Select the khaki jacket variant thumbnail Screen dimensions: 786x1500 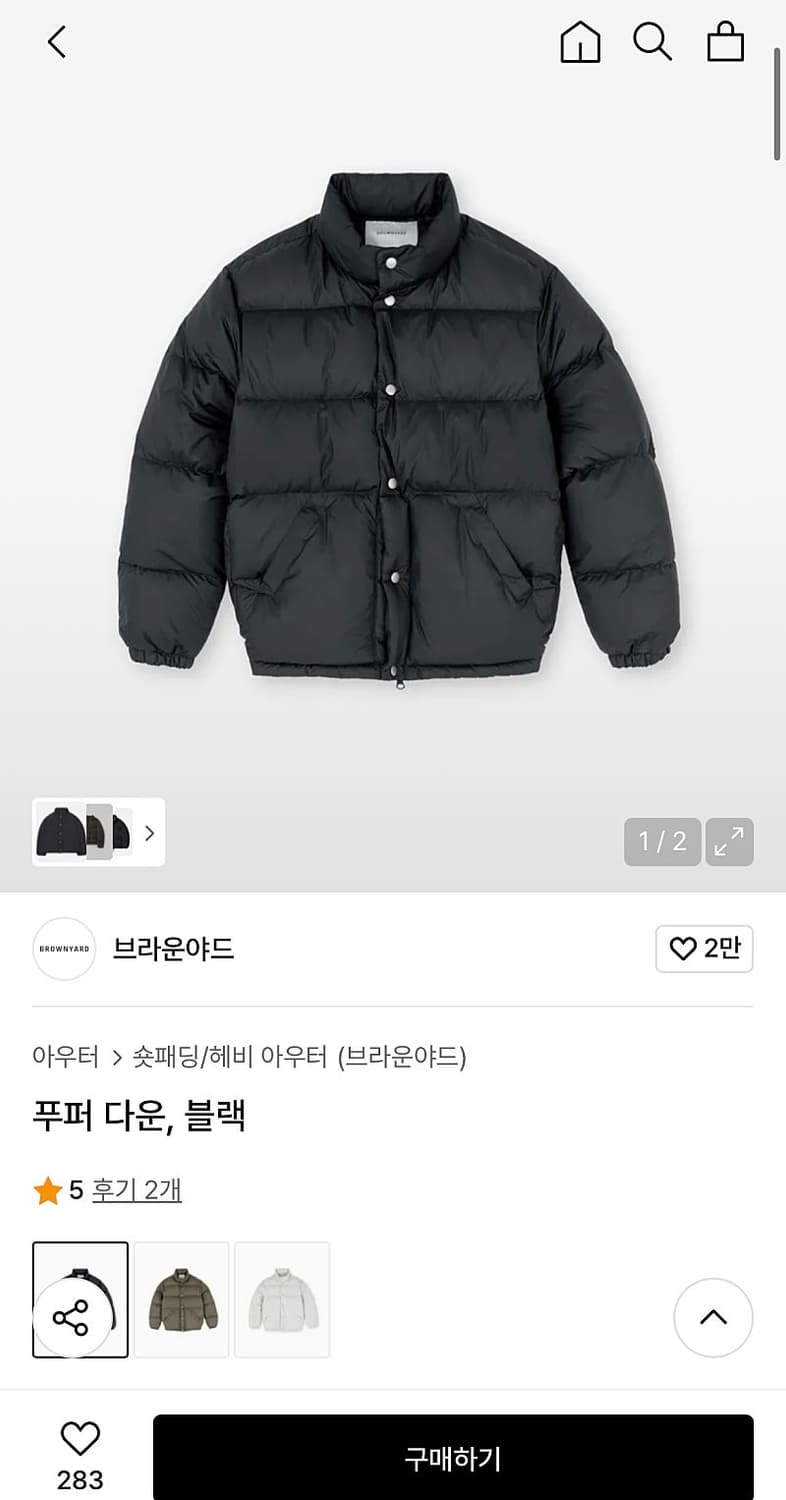181,1297
